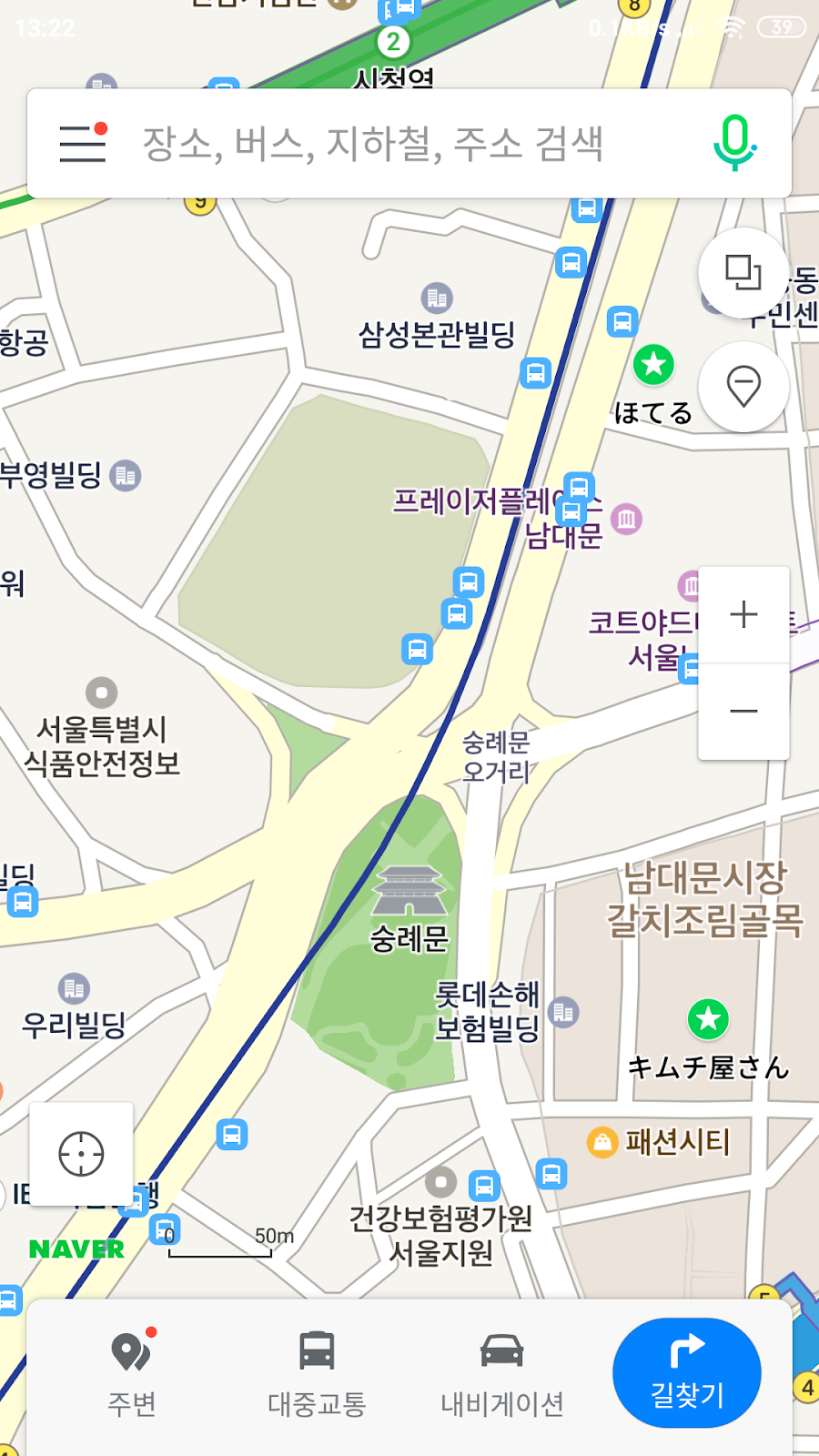Open the hamburger menu
This screenshot has height=1456, width=819.
[83, 143]
